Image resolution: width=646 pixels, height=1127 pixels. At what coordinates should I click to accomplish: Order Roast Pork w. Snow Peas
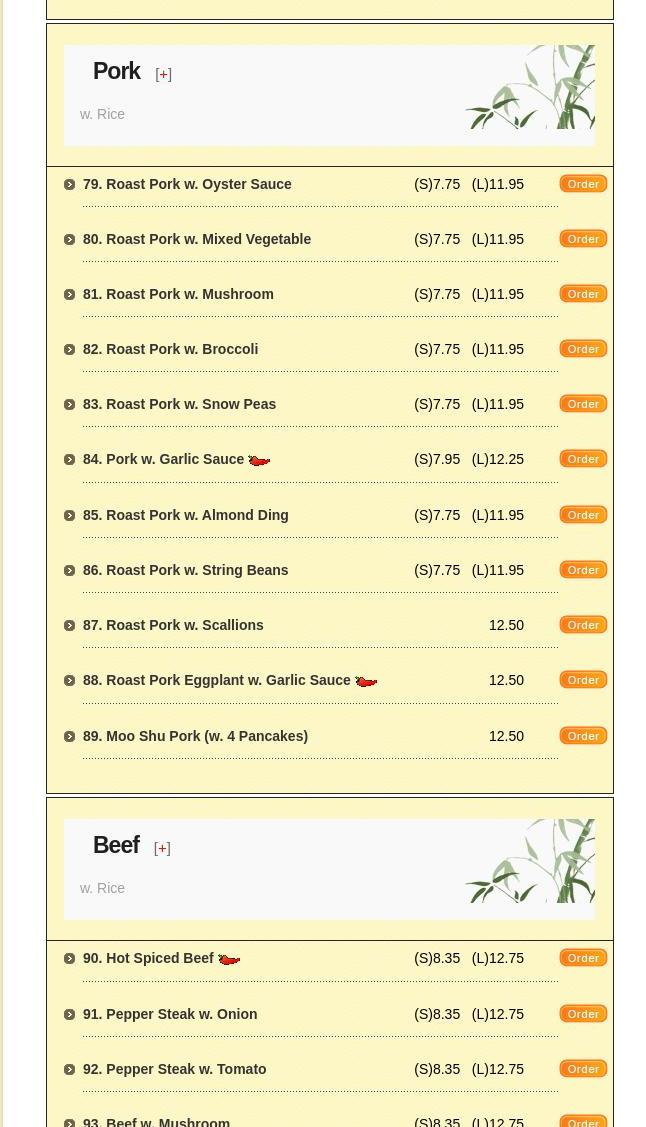(583, 404)
